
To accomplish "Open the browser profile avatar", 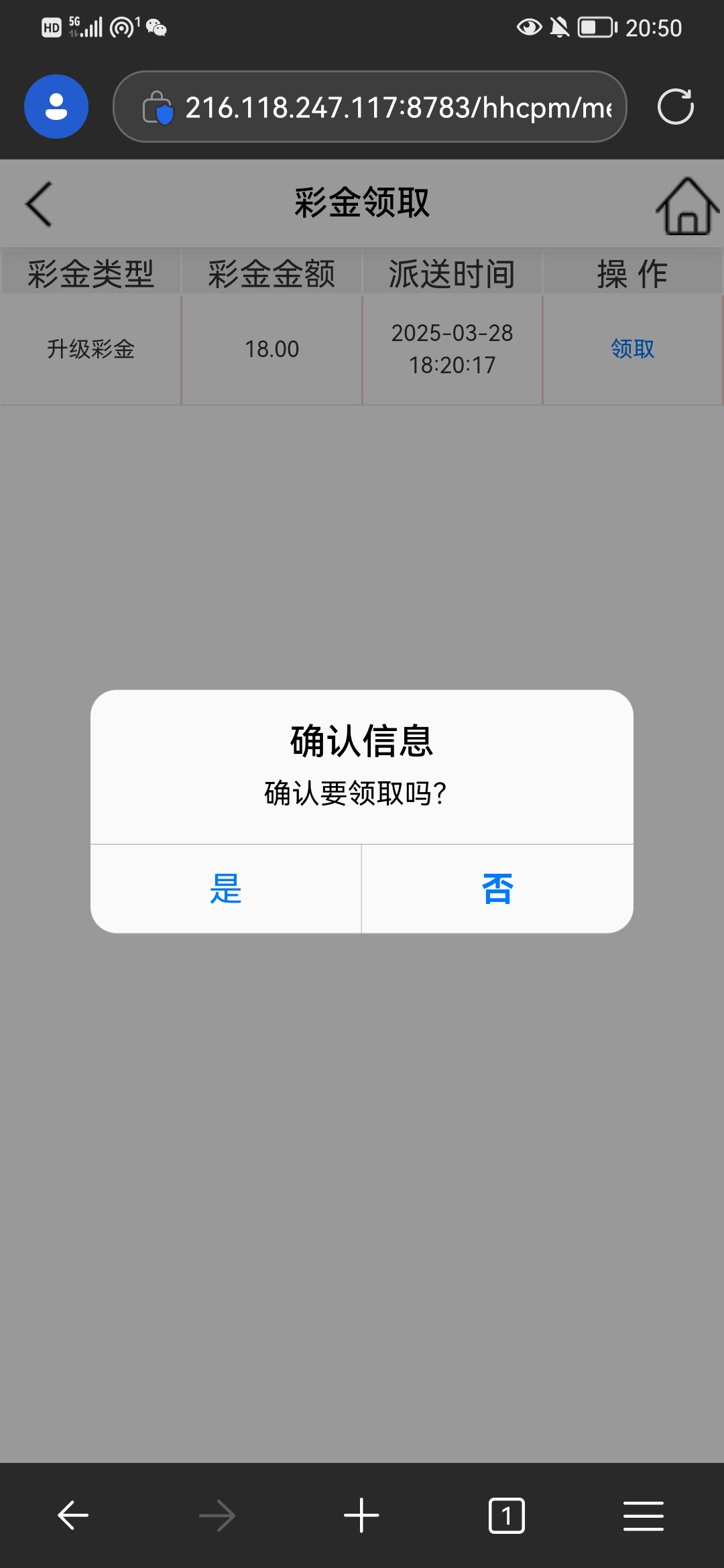I will (x=56, y=107).
